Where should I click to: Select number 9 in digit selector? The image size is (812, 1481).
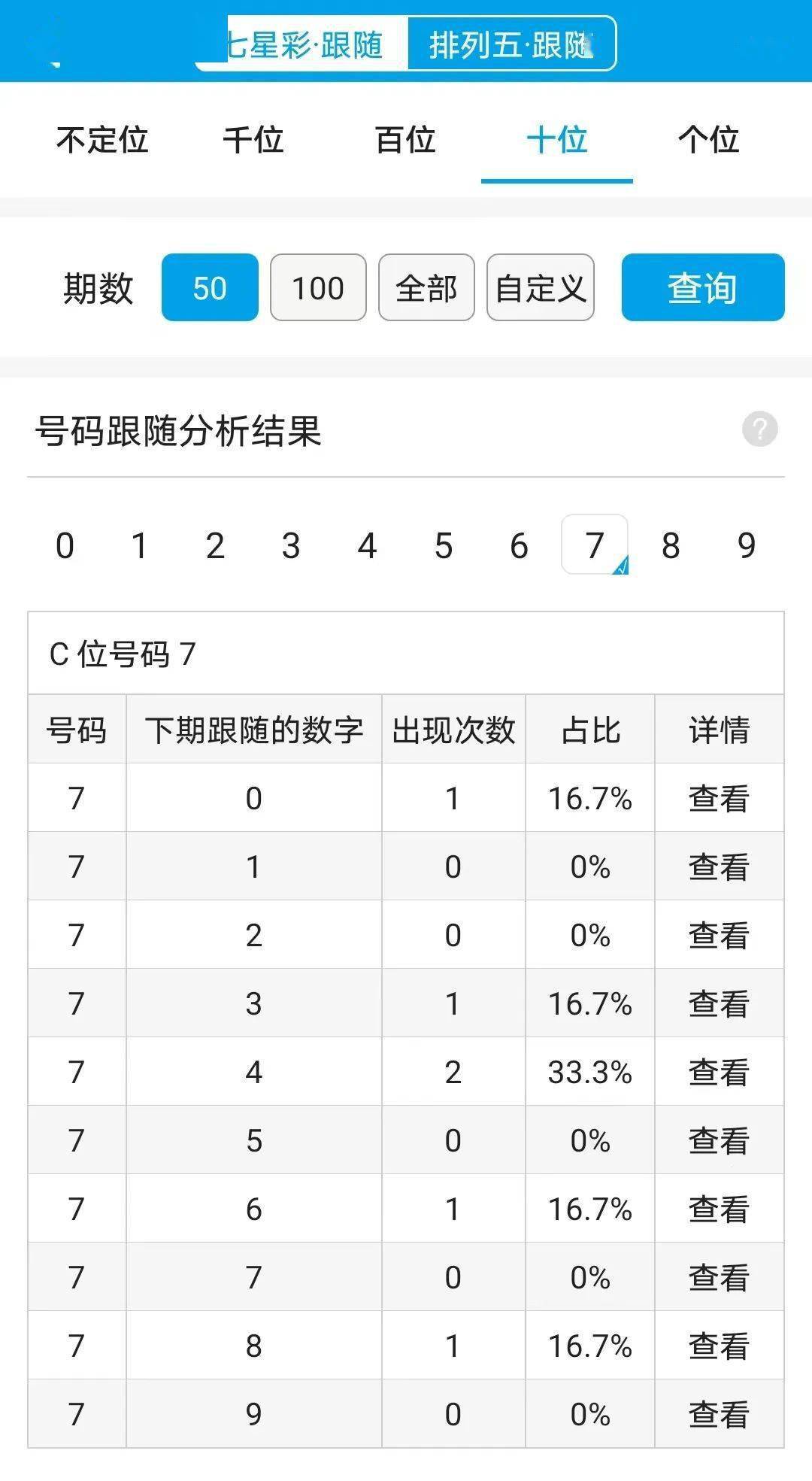pos(746,545)
